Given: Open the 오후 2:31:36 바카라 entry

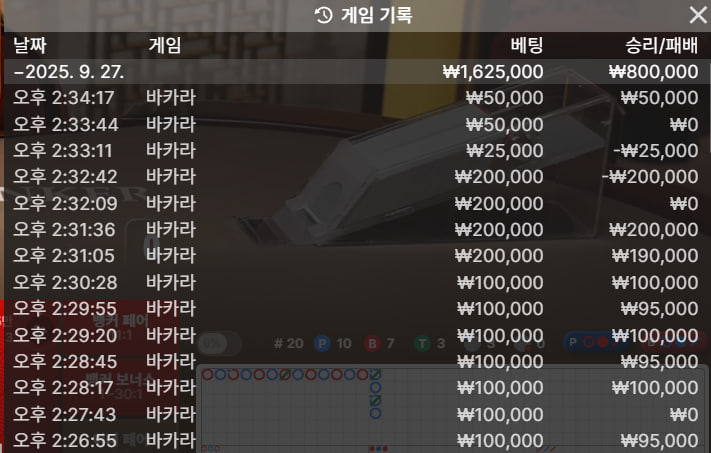Looking at the screenshot, I should tap(355, 229).
